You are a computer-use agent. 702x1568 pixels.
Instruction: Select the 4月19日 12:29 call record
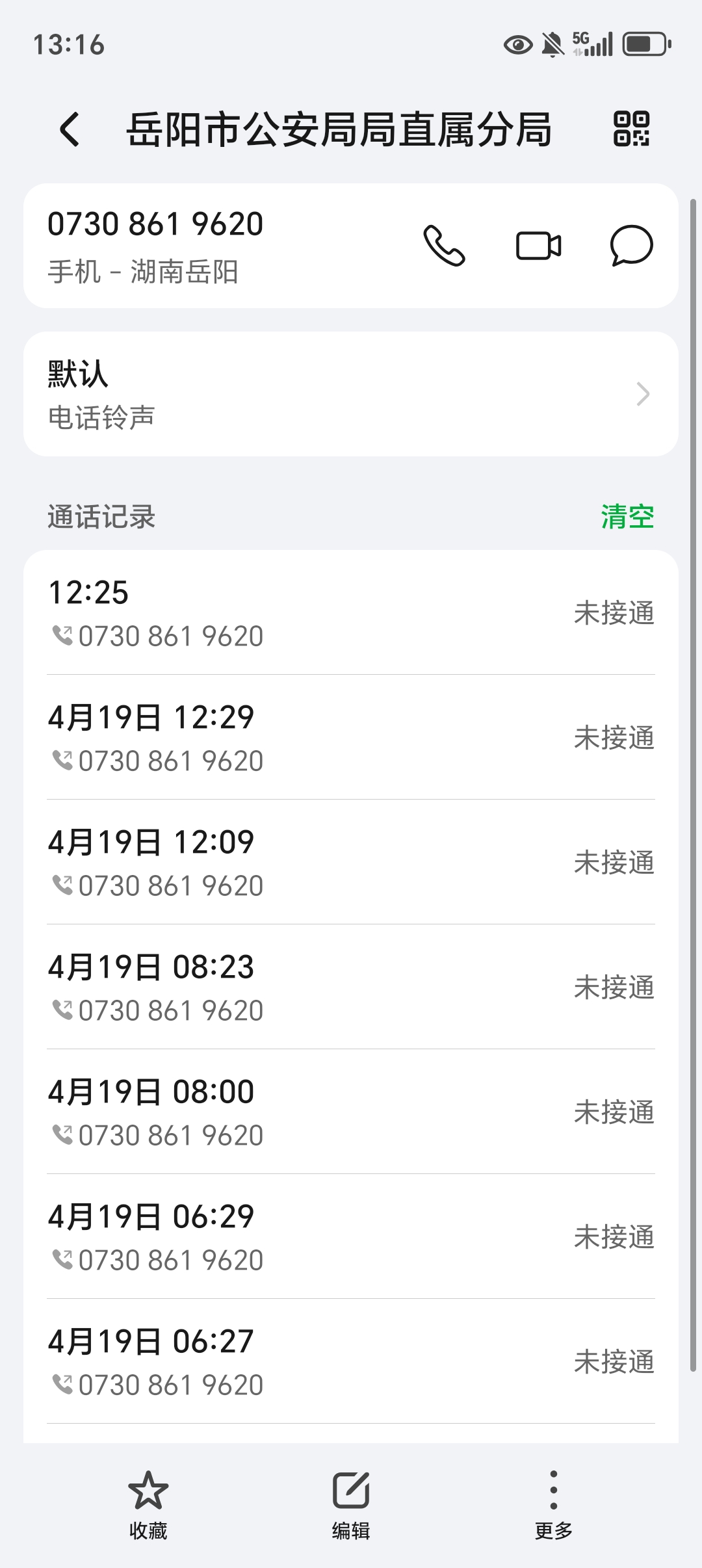tap(351, 737)
